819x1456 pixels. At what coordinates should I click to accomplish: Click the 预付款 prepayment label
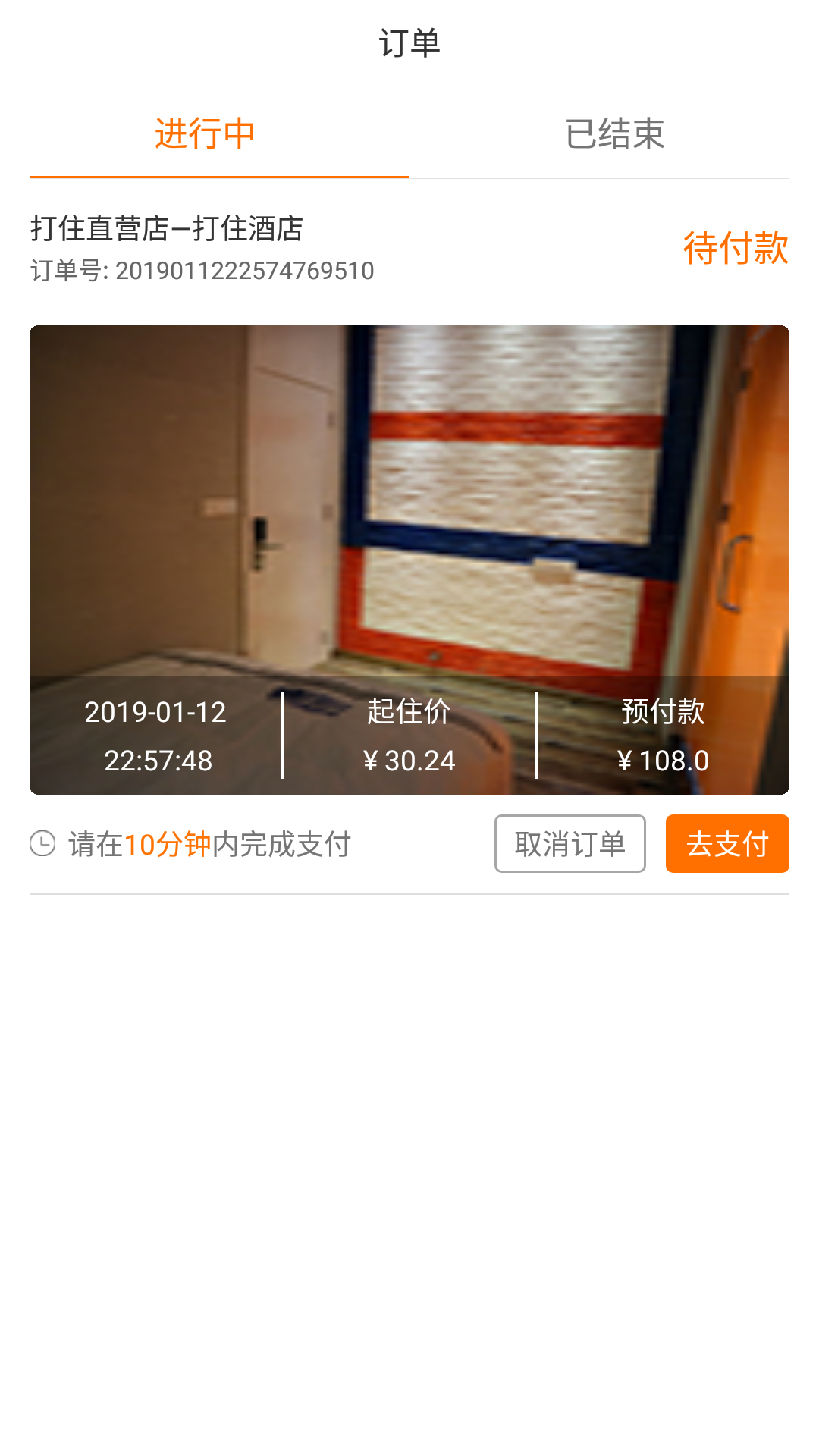tap(664, 711)
